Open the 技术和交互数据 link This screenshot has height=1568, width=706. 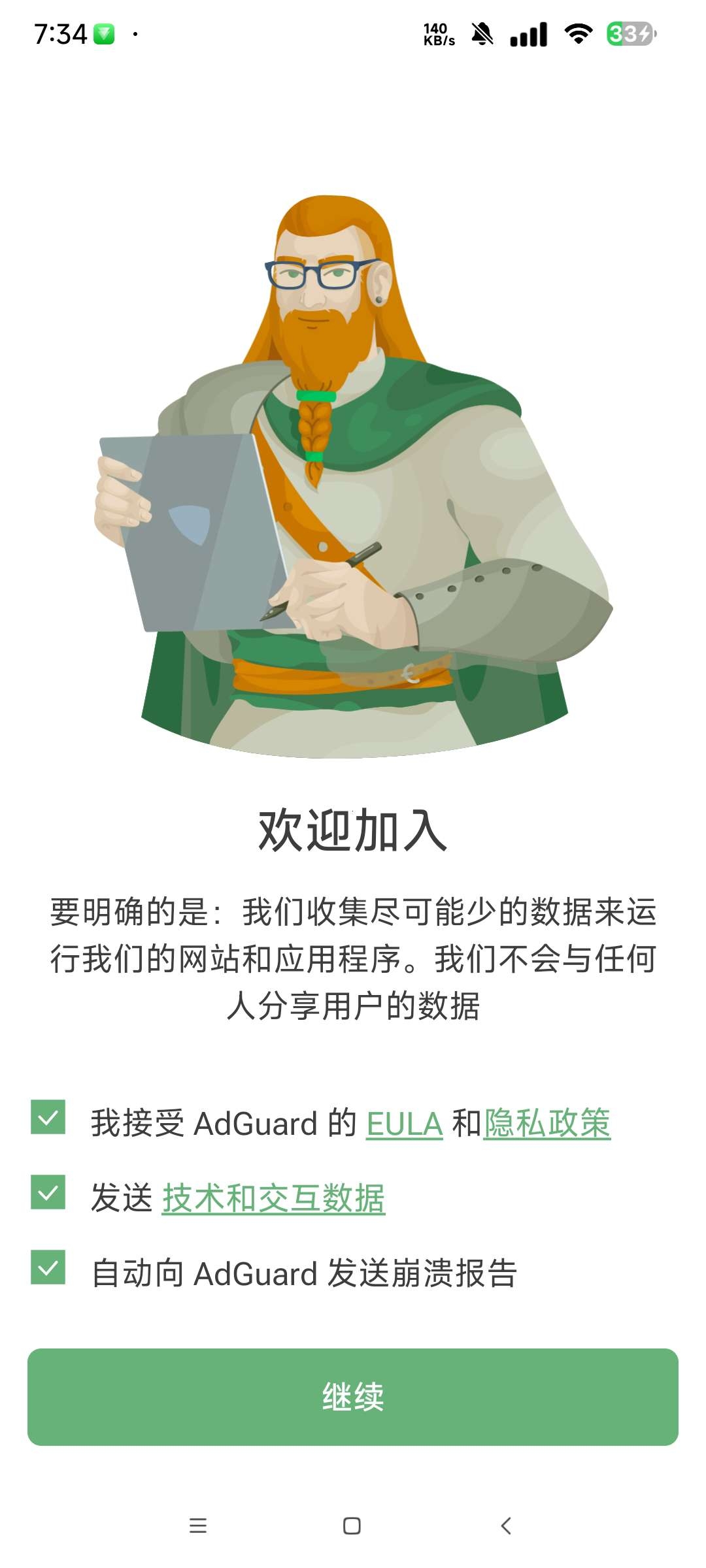tap(273, 1199)
